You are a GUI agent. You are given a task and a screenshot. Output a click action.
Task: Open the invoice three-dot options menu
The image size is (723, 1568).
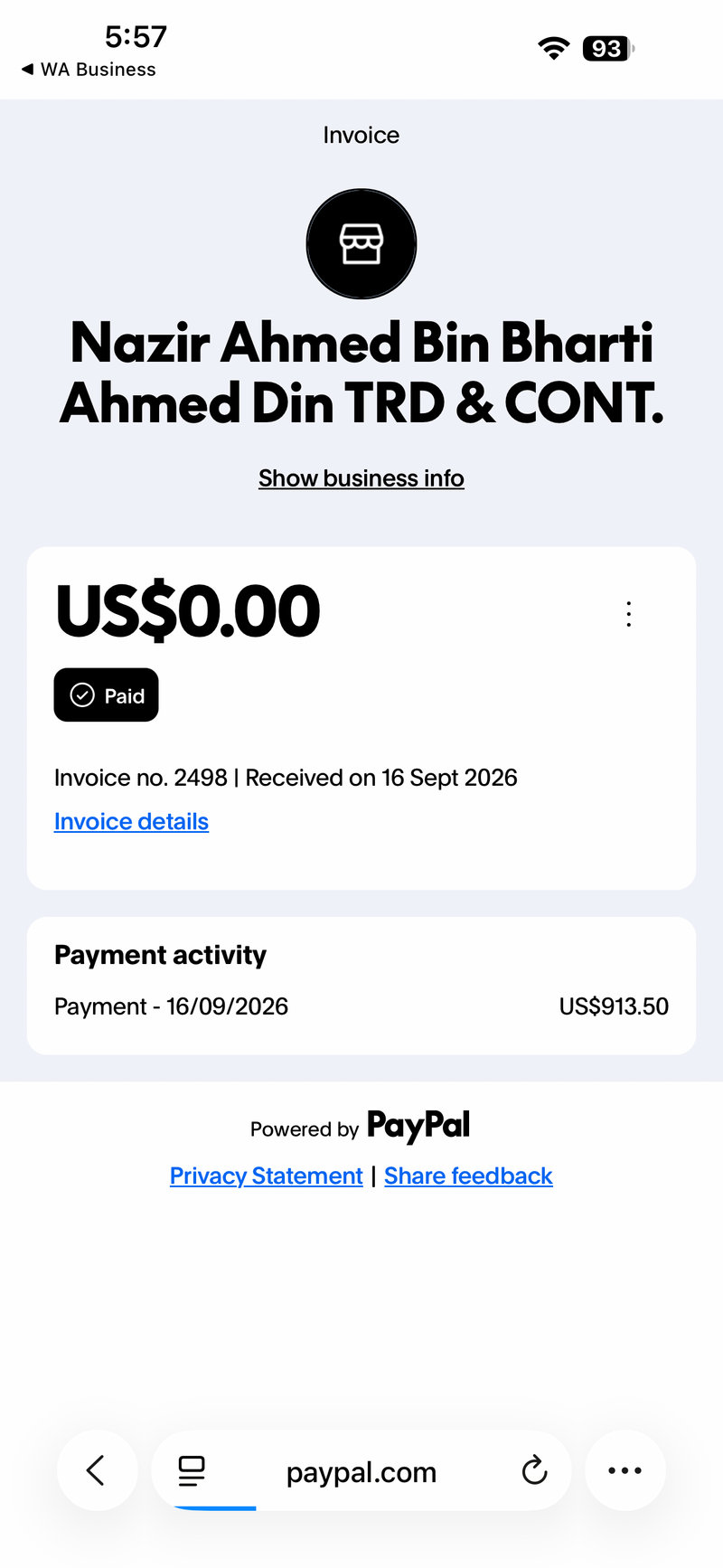click(629, 614)
